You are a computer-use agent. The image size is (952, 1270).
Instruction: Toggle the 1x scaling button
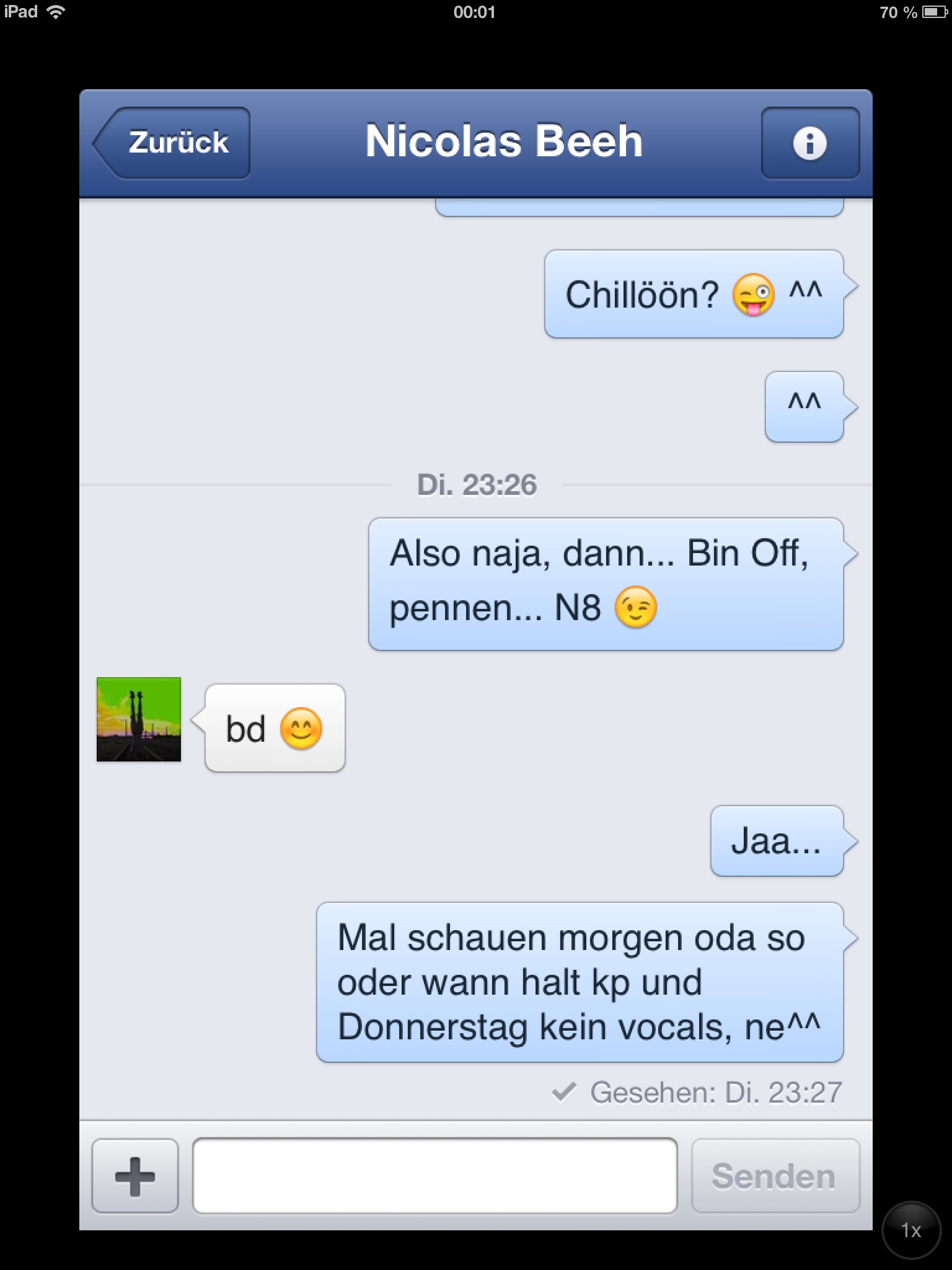[910, 1230]
